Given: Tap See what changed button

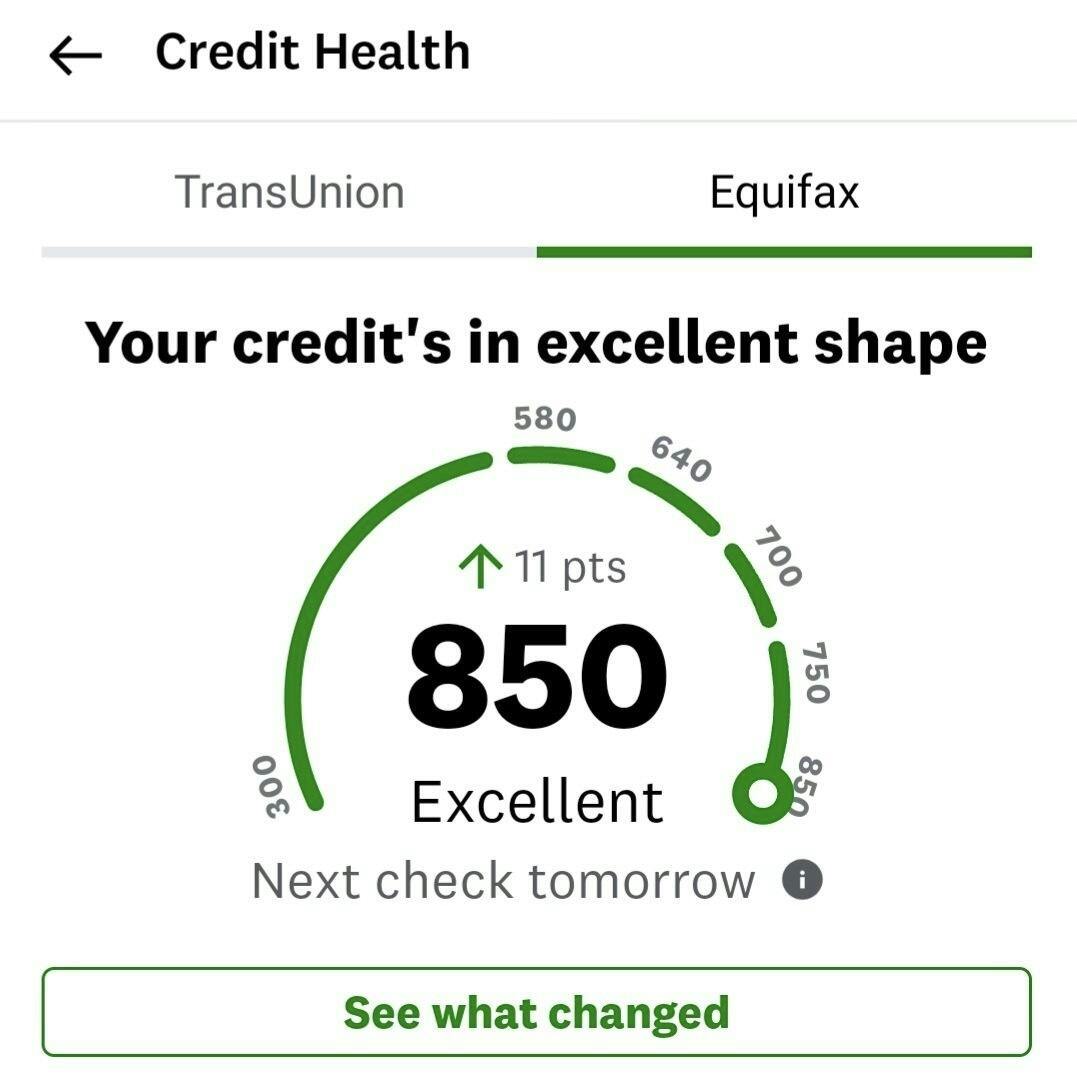Looking at the screenshot, I should pos(536,1012).
